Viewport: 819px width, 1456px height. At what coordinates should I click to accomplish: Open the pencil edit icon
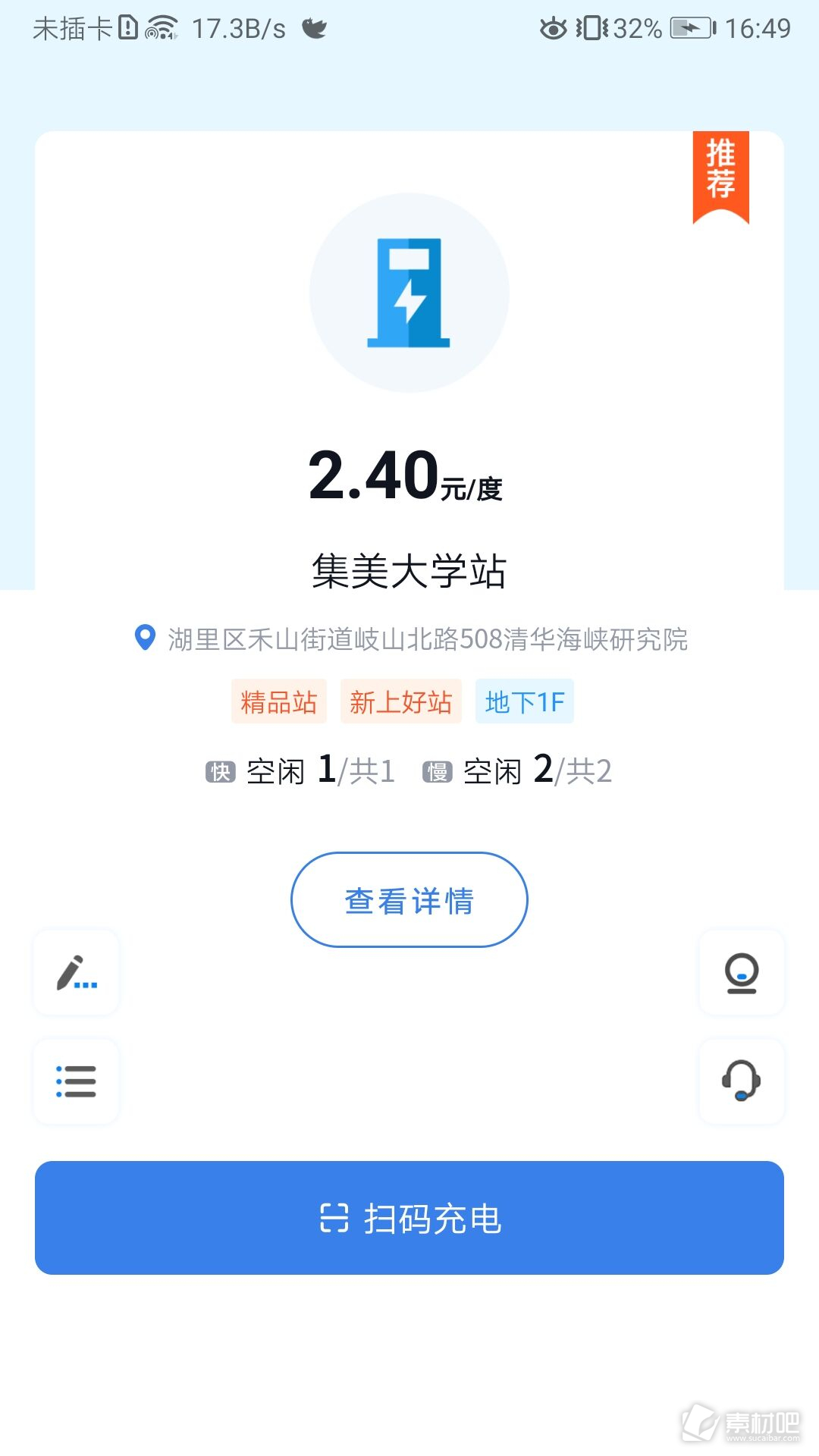[x=77, y=973]
